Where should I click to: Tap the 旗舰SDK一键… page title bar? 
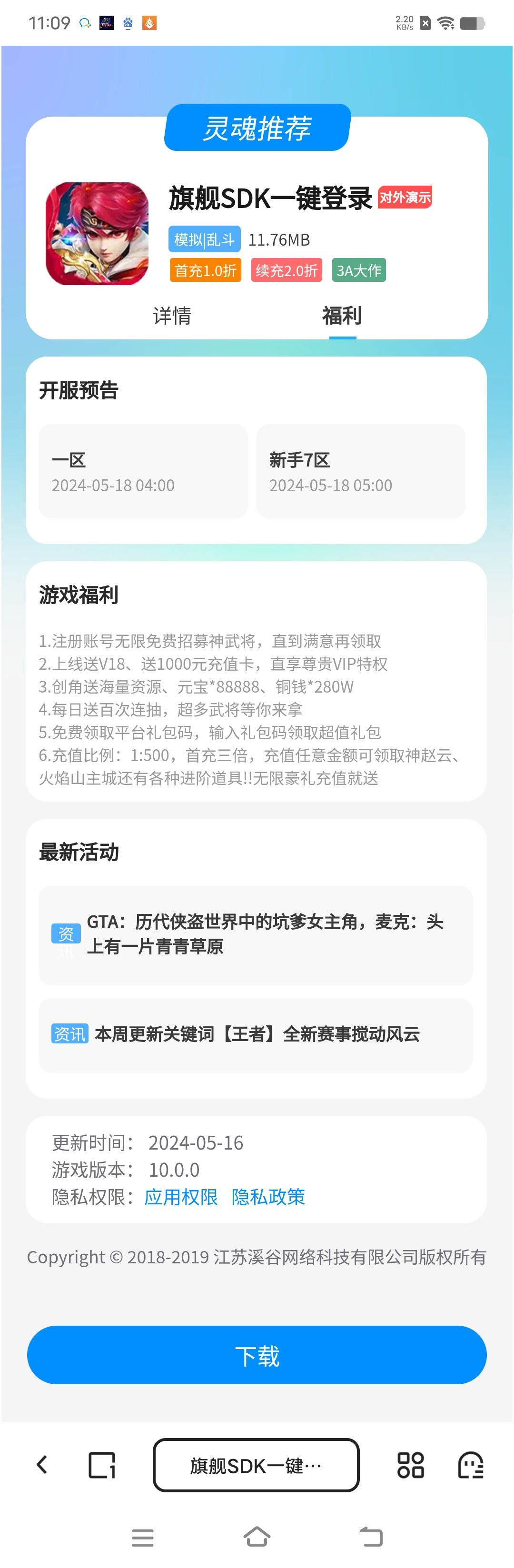(256, 1465)
